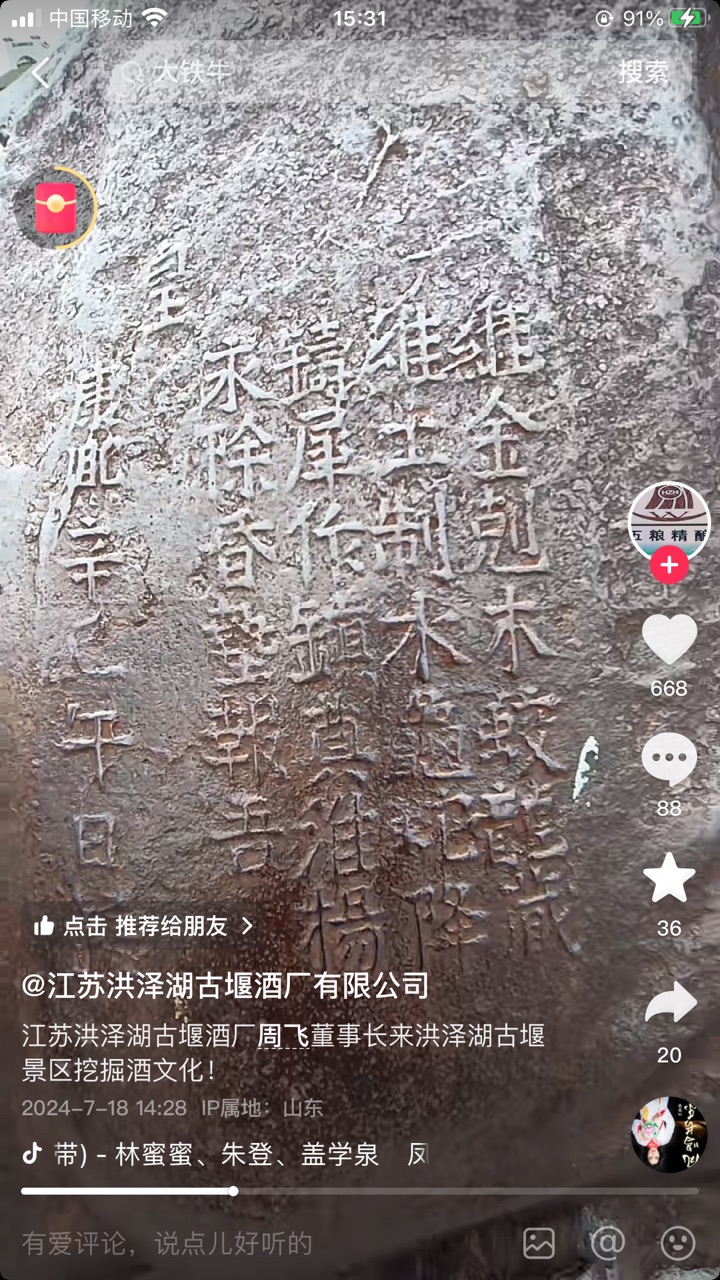Tap the comment field 有爱评论，说点儿好听的

pyautogui.click(x=167, y=1243)
